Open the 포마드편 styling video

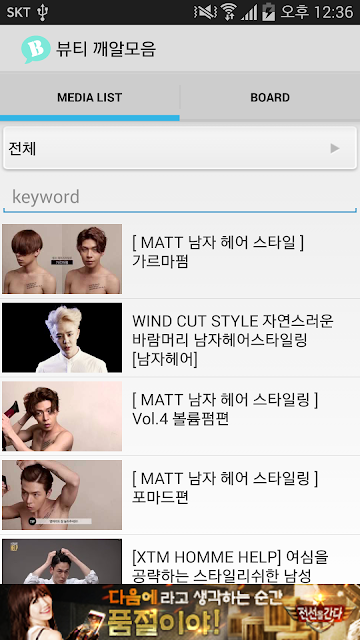pyautogui.click(x=180, y=495)
